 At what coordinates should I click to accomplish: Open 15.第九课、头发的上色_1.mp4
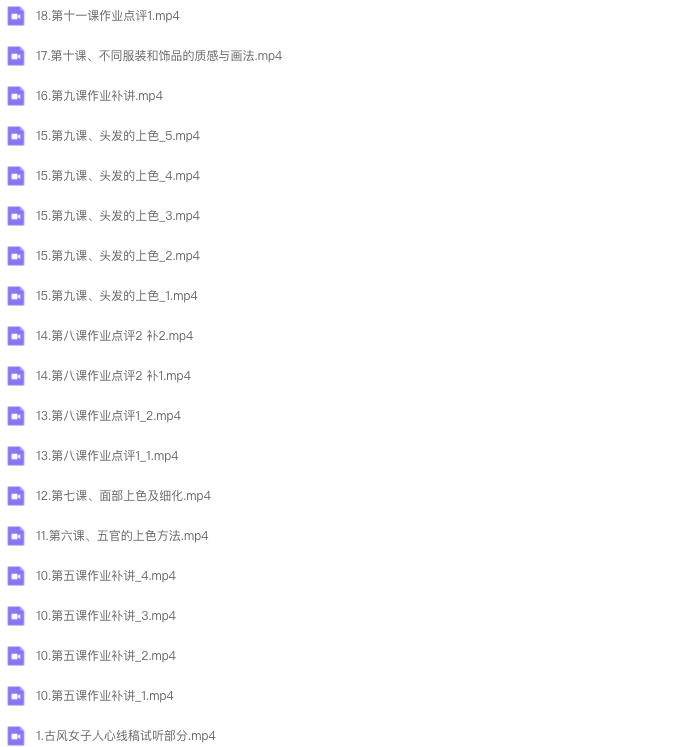click(x=116, y=296)
